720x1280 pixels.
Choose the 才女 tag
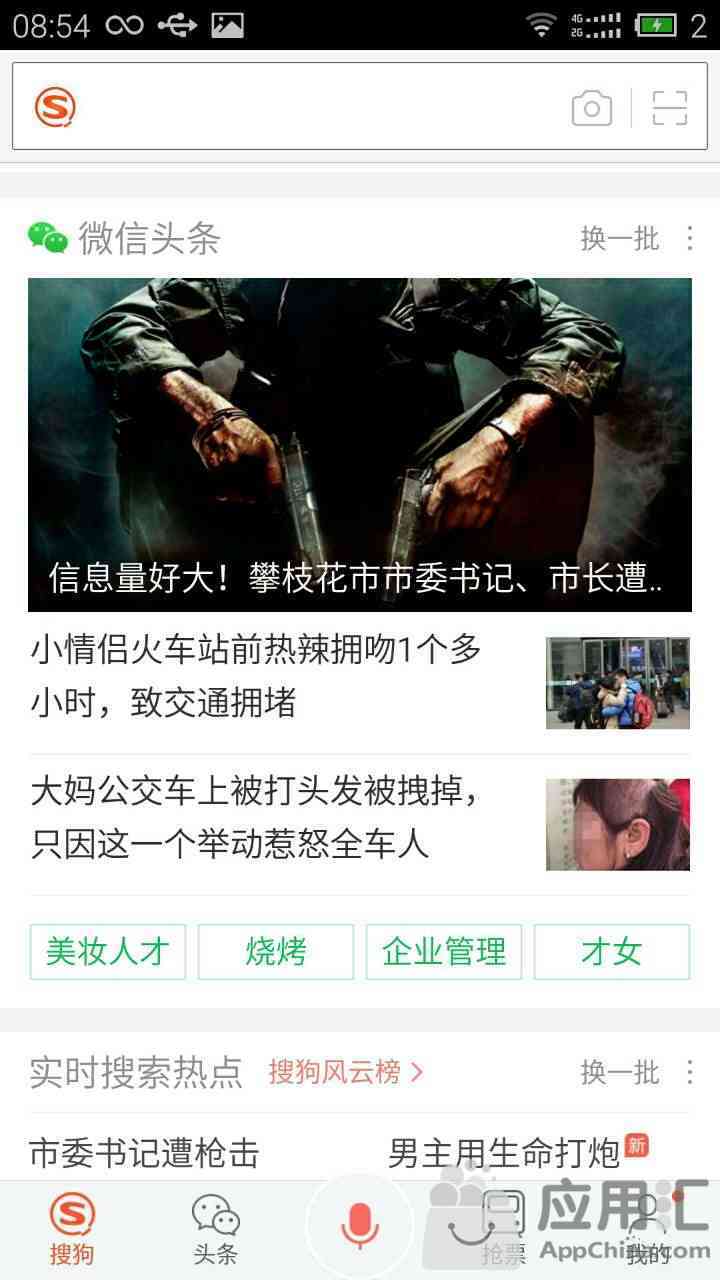click(612, 951)
